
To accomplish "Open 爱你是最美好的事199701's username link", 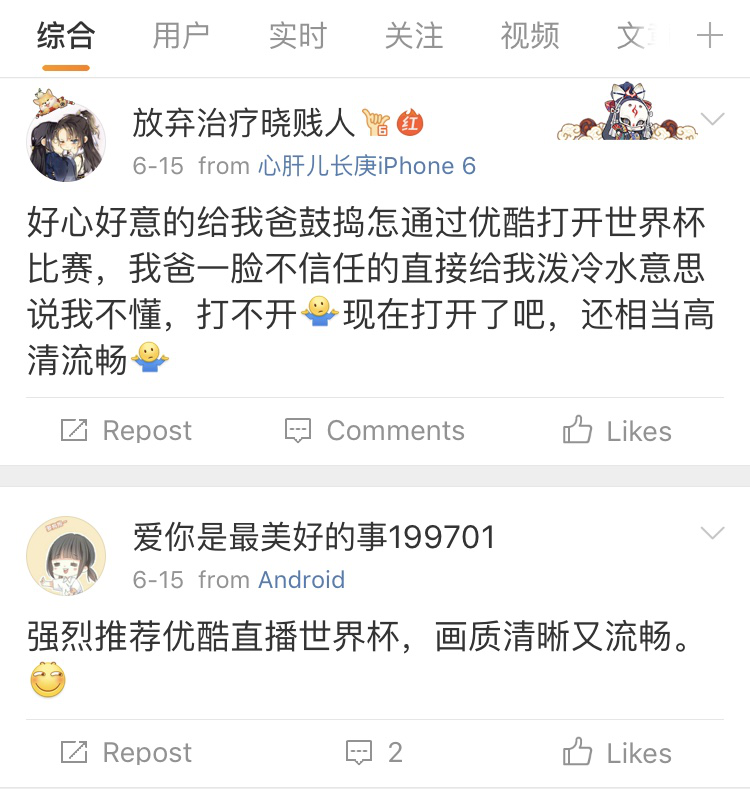I will point(314,537).
